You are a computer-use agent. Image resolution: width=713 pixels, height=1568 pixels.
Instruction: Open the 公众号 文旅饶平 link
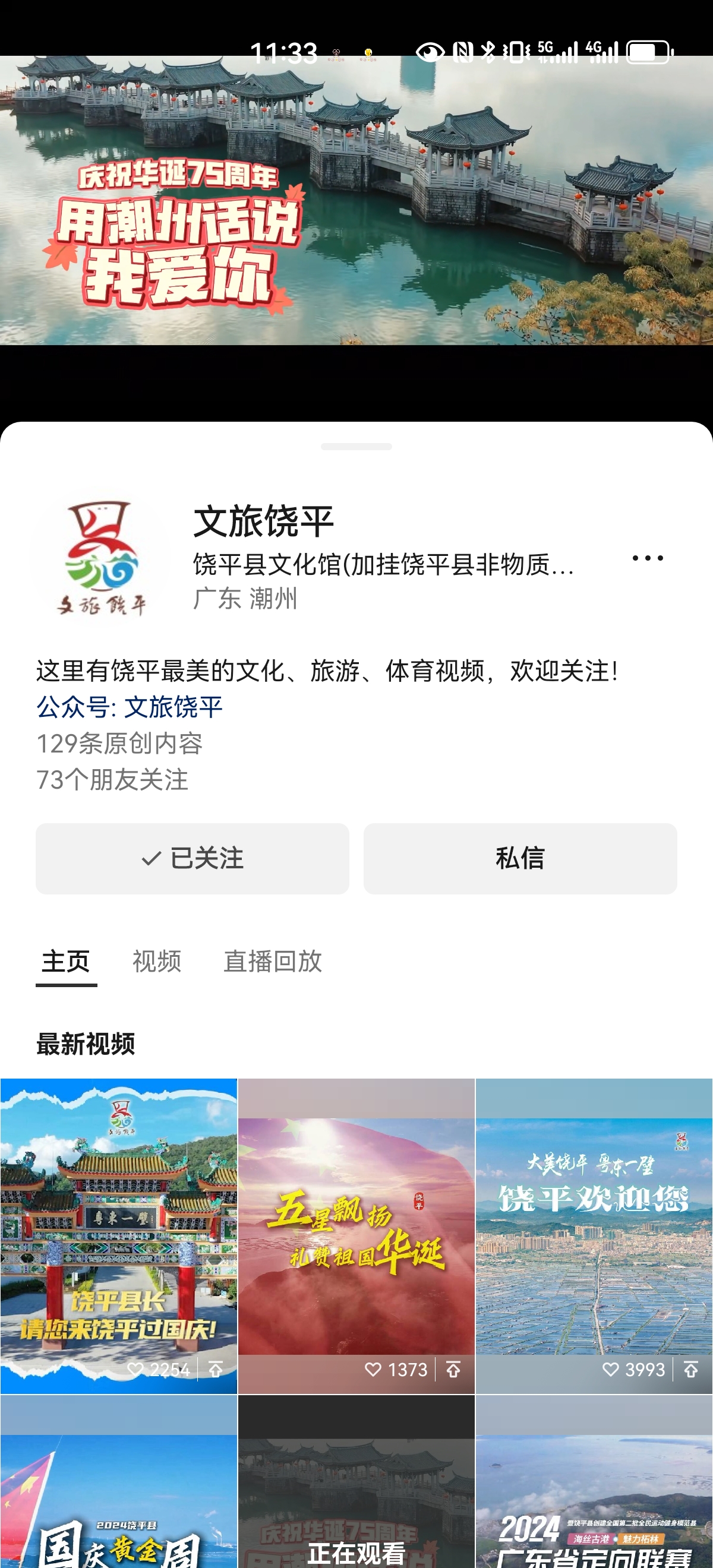click(130, 707)
